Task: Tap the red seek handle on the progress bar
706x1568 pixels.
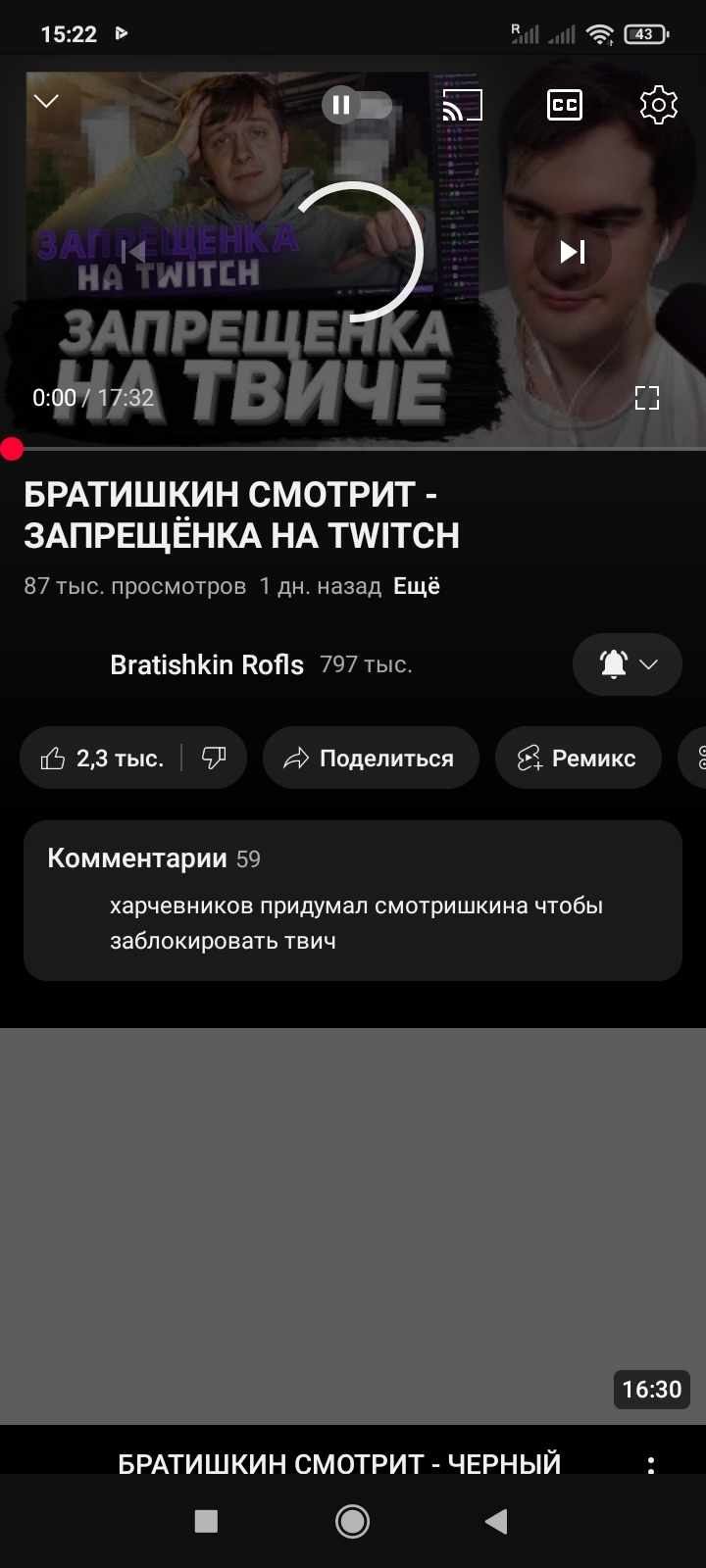Action: pos(12,449)
